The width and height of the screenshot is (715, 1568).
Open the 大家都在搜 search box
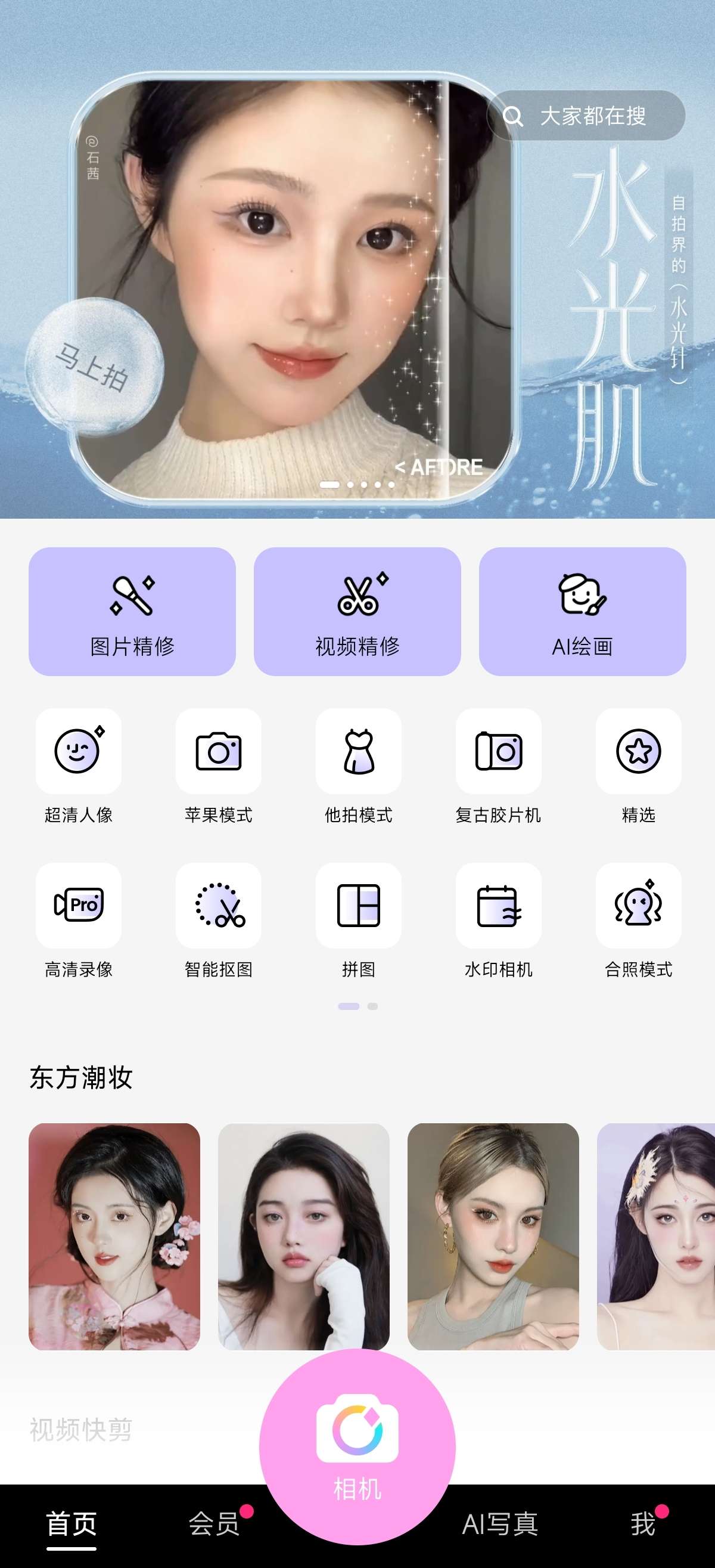click(585, 116)
